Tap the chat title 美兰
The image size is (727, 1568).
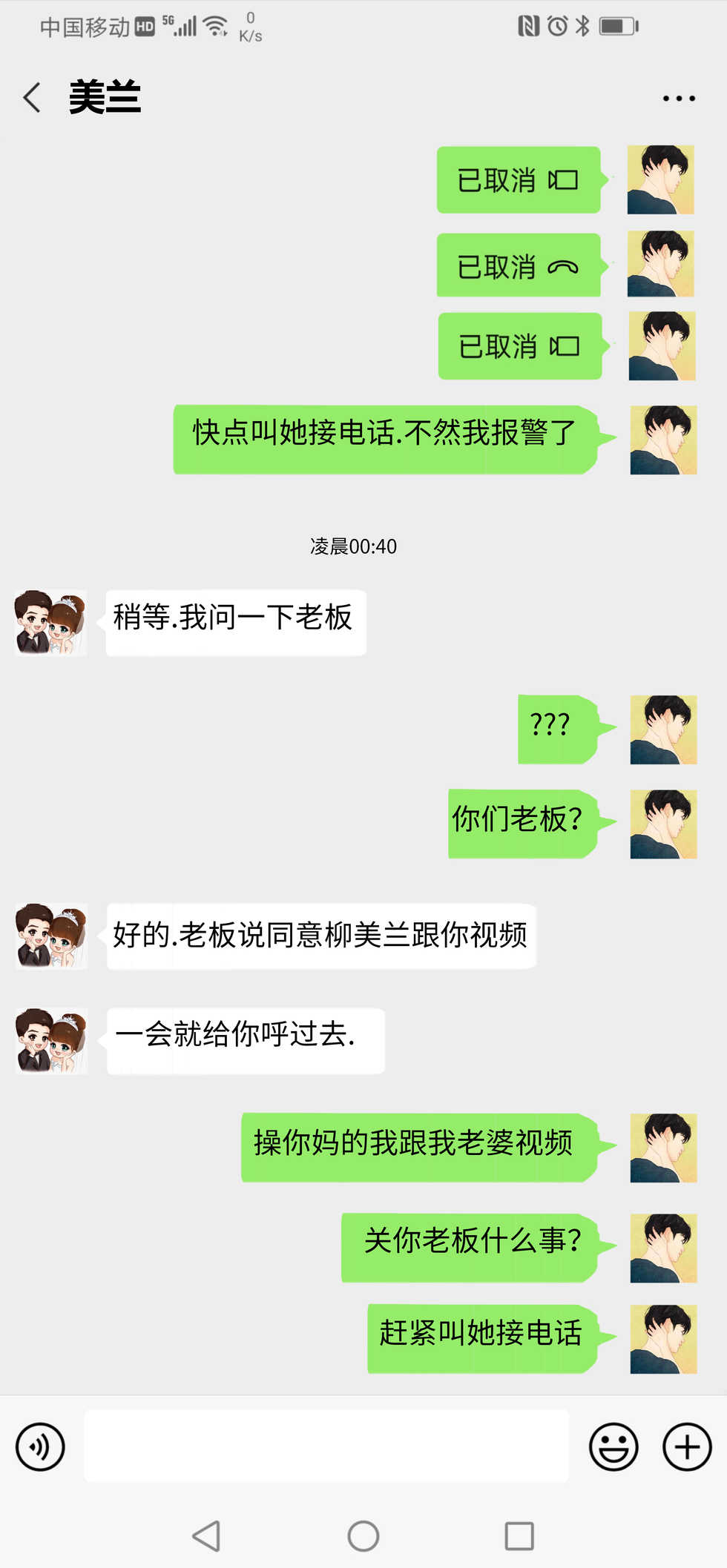click(104, 97)
